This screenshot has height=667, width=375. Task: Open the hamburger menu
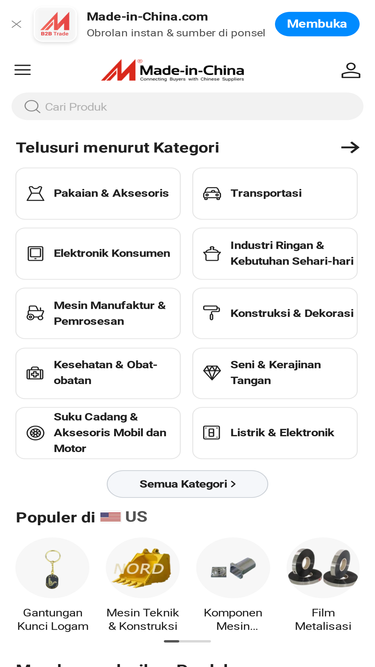click(x=23, y=70)
